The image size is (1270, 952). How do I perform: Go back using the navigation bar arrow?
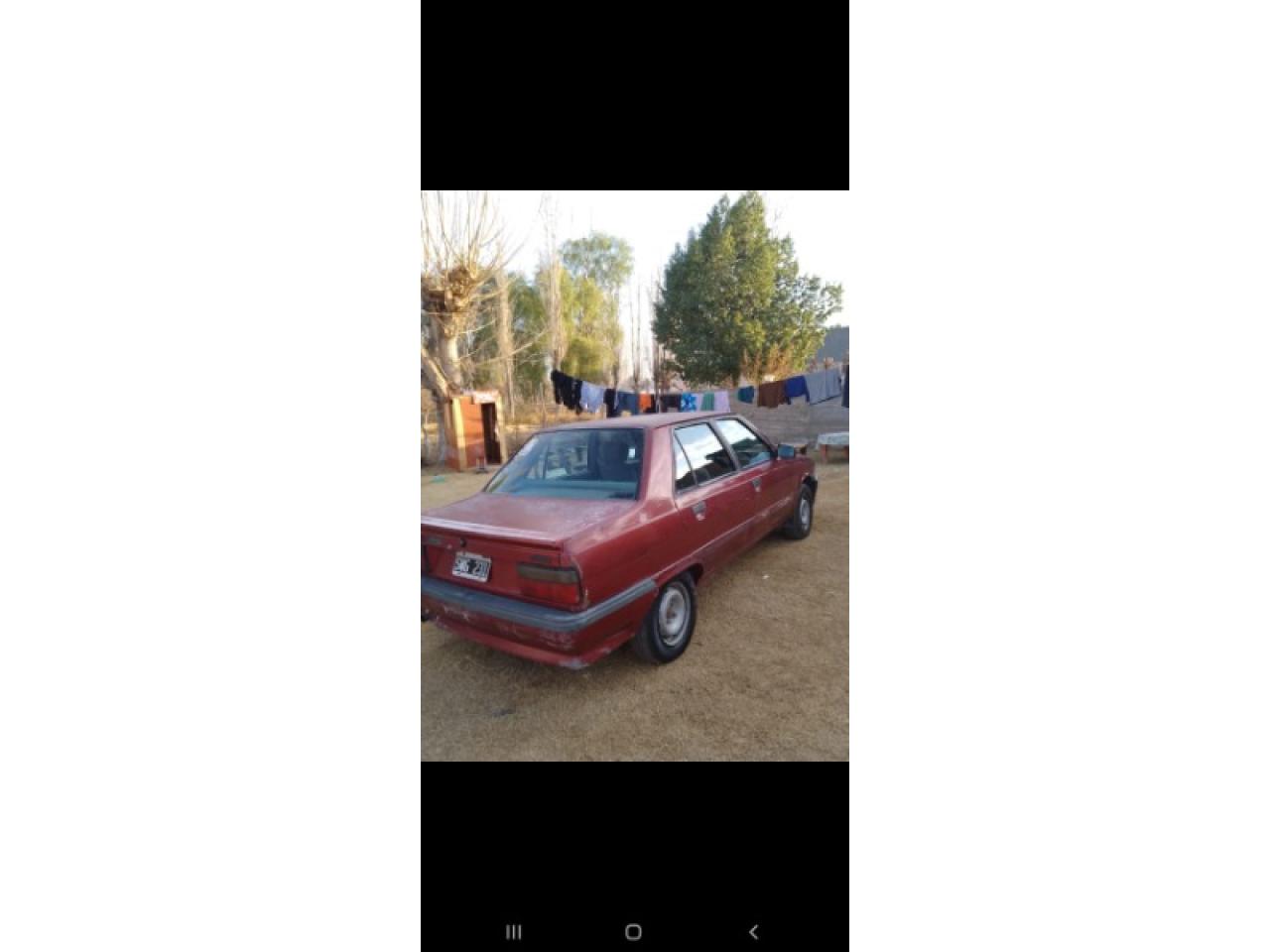click(x=753, y=931)
